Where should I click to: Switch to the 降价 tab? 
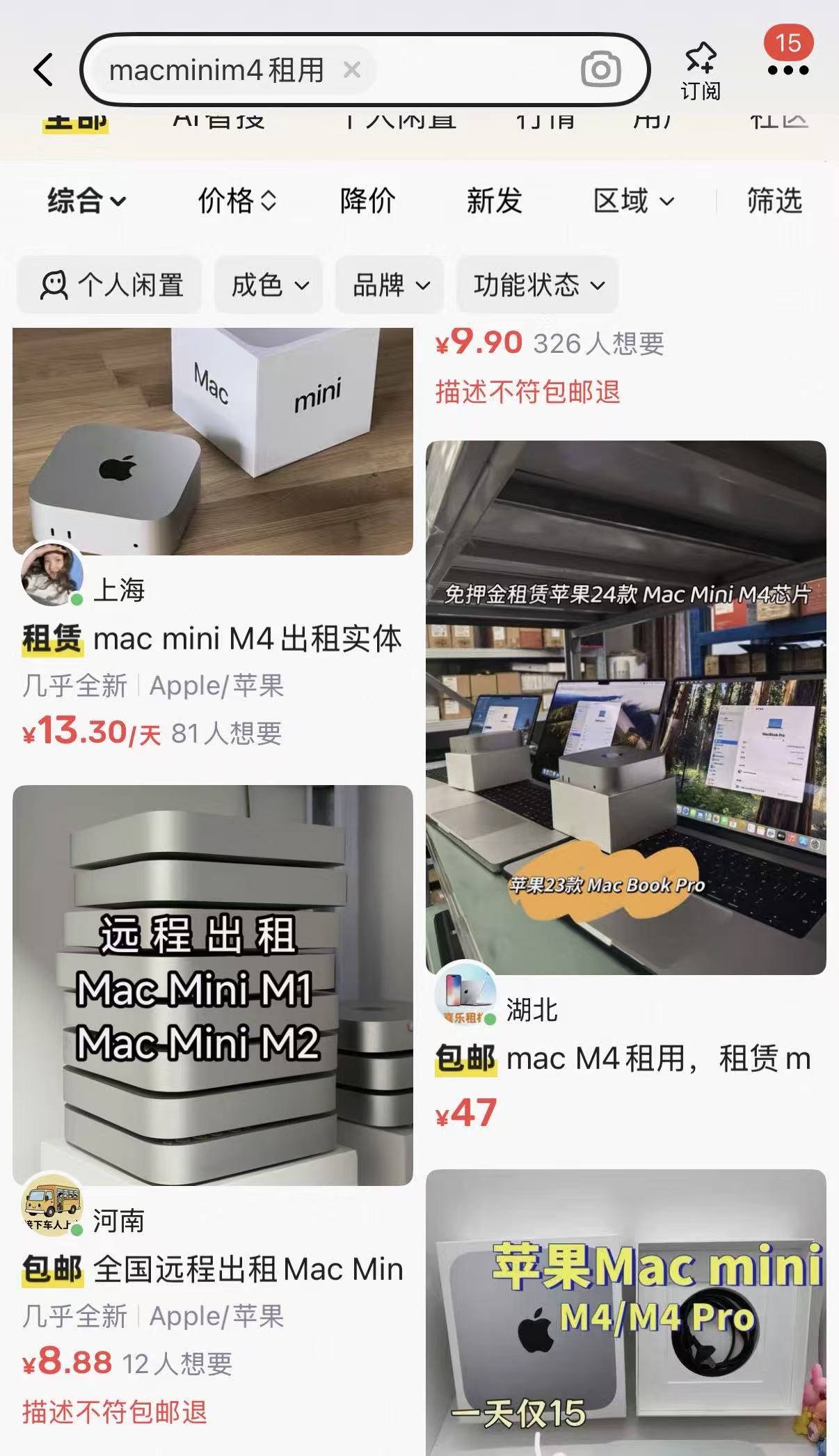(367, 201)
